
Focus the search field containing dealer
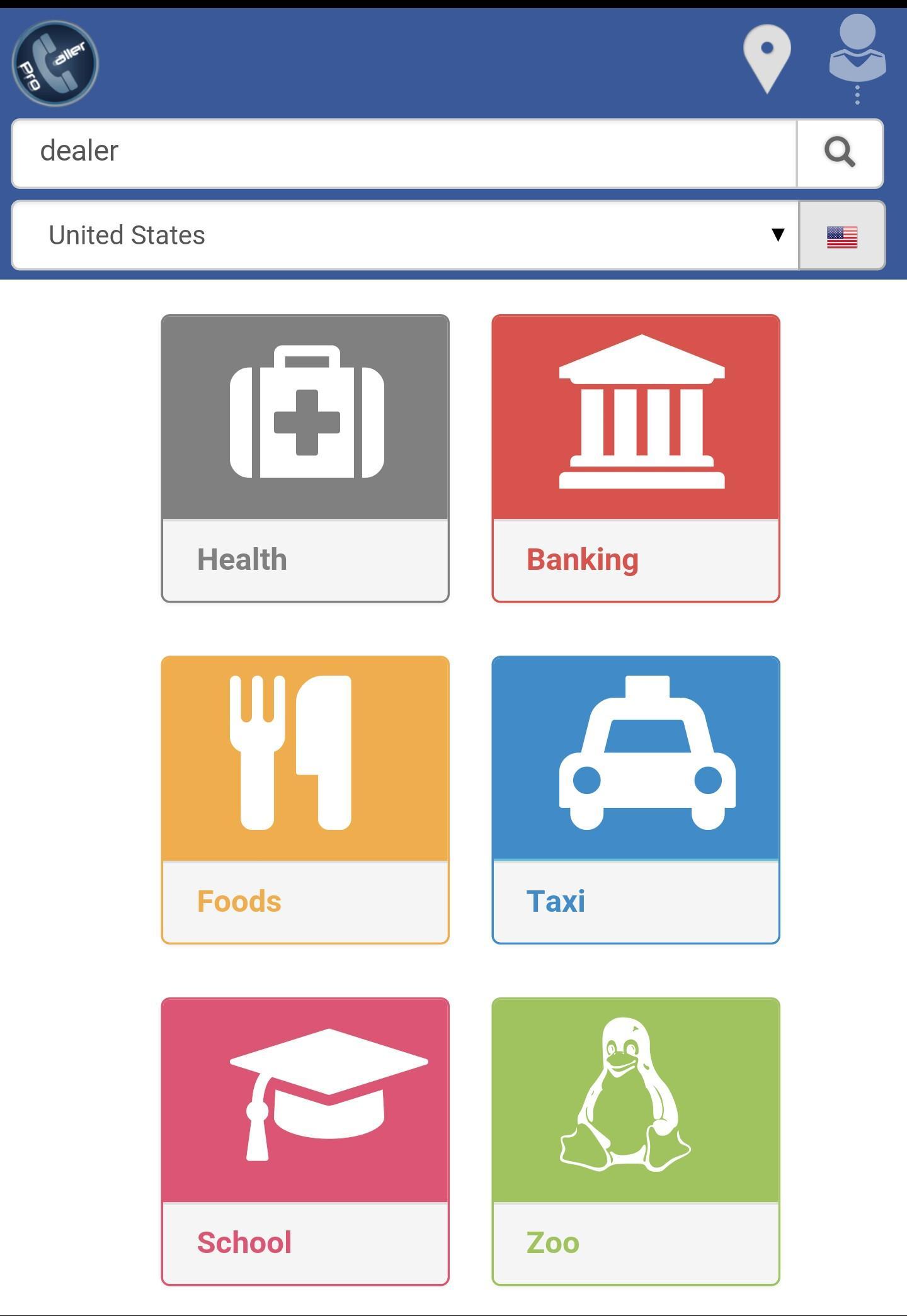tap(403, 153)
